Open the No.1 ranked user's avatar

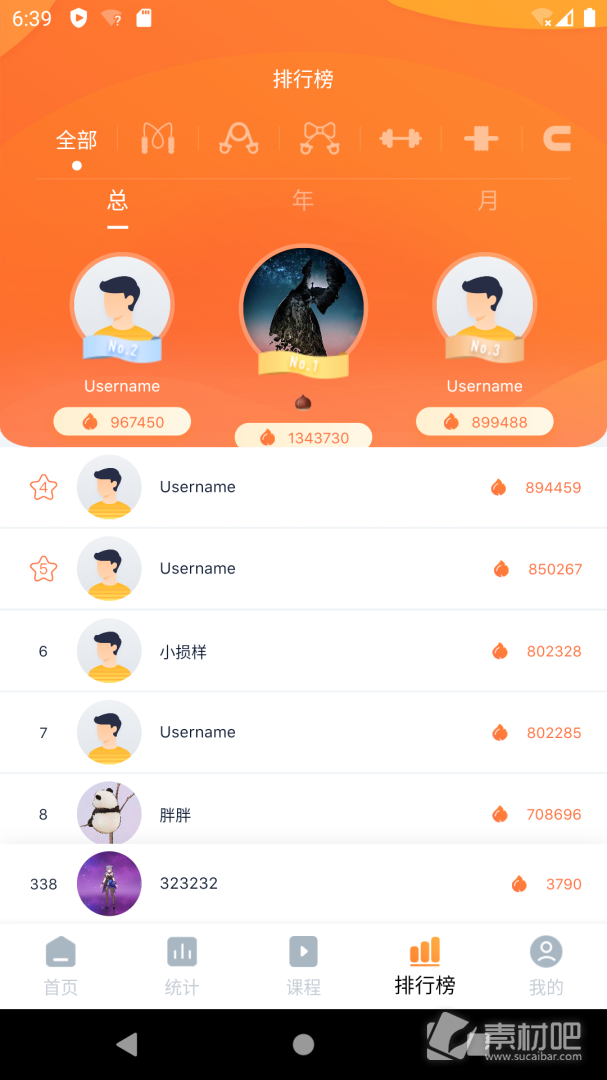click(303, 308)
